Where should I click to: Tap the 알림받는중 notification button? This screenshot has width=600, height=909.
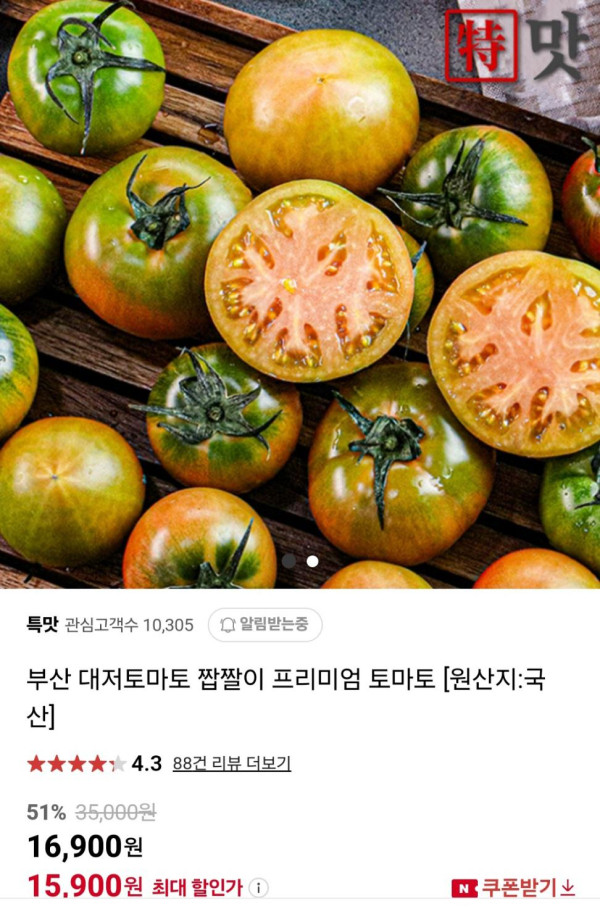265,625
